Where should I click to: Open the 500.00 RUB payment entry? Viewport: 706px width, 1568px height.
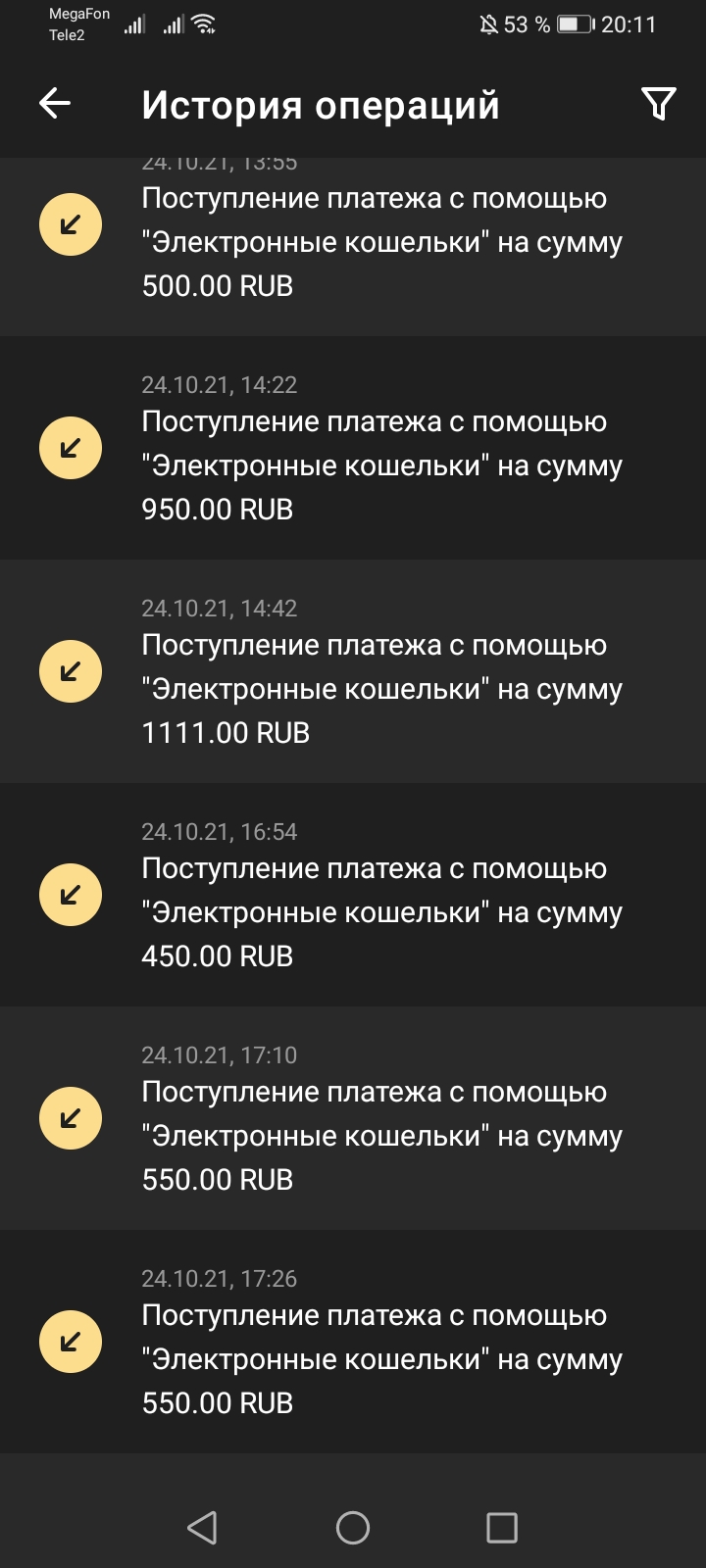click(x=353, y=247)
